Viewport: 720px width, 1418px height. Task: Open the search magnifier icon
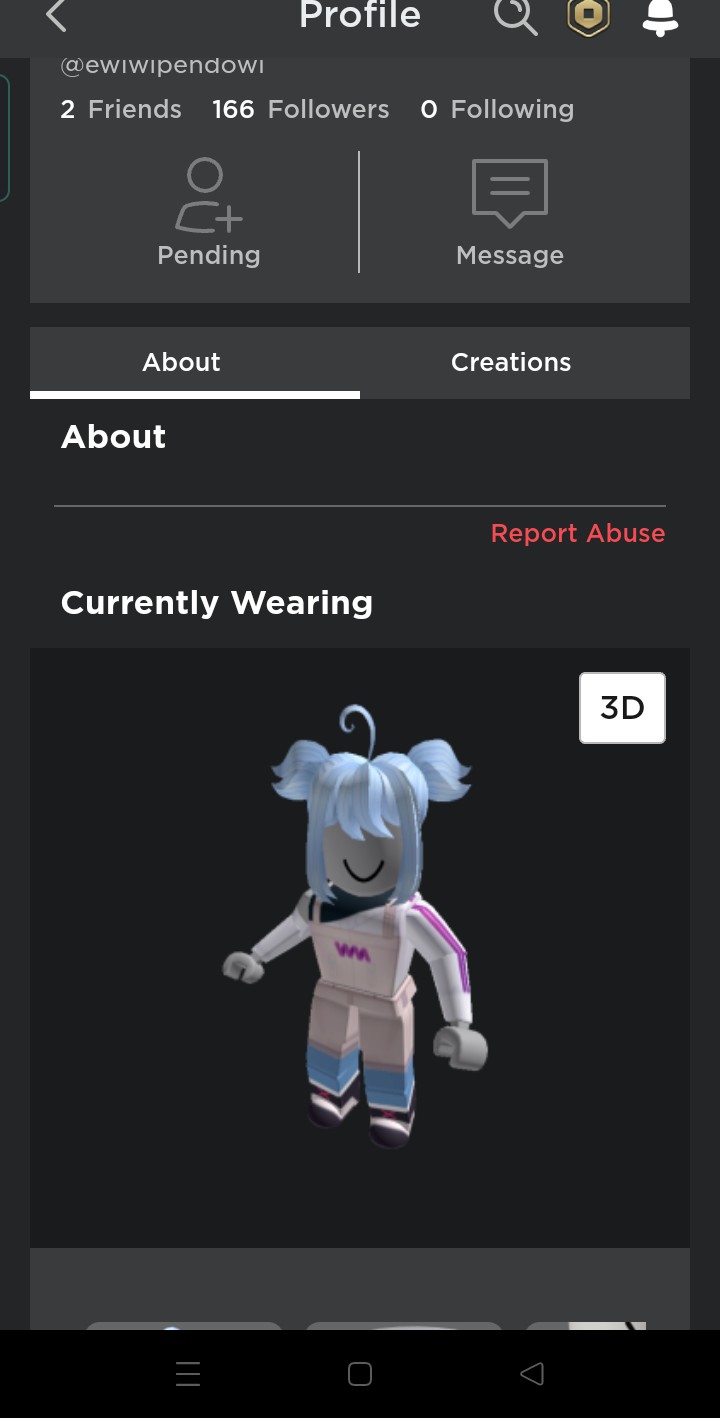coord(515,16)
